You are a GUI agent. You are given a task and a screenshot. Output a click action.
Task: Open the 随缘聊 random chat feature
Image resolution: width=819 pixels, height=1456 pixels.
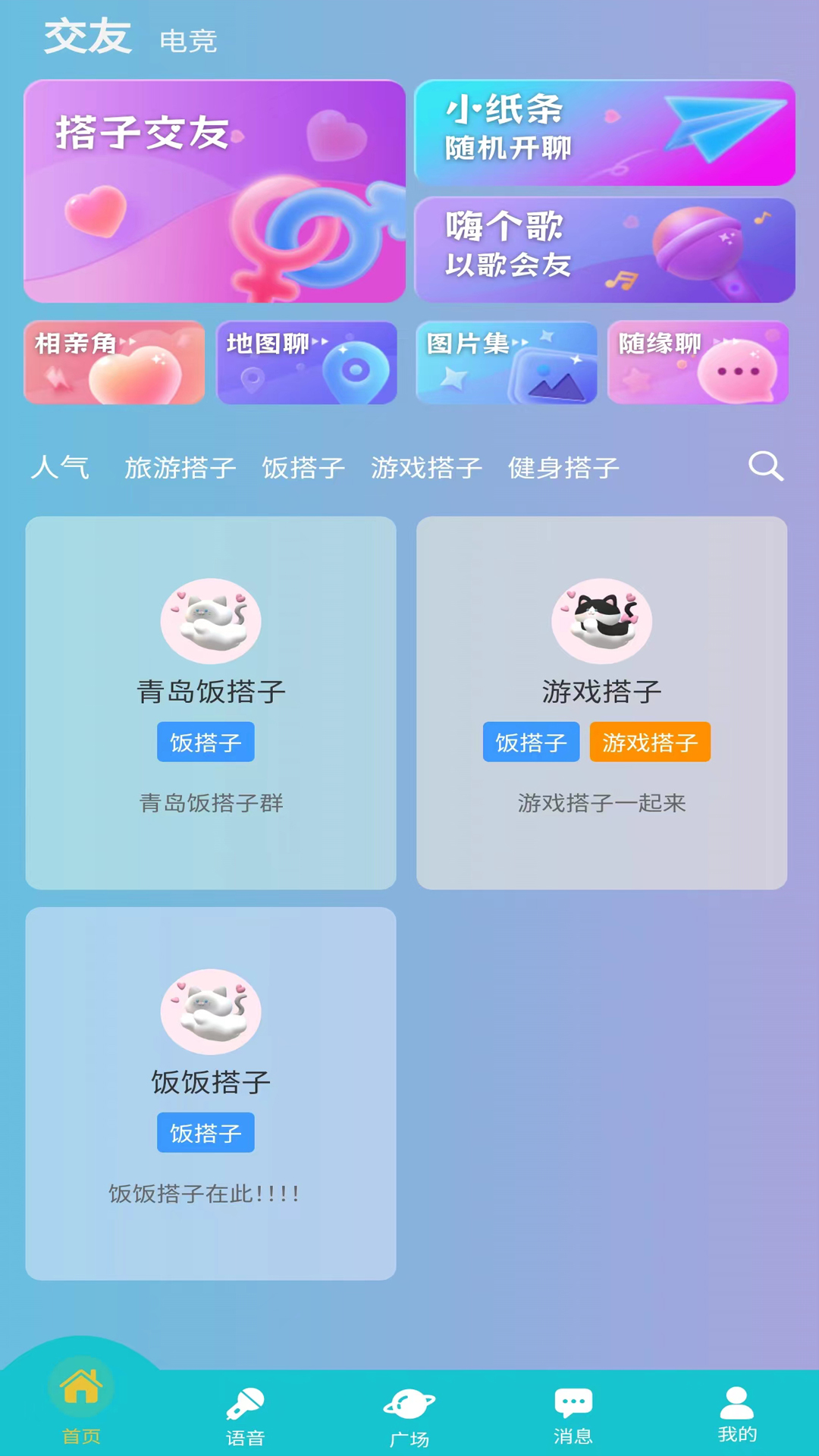[x=697, y=362]
